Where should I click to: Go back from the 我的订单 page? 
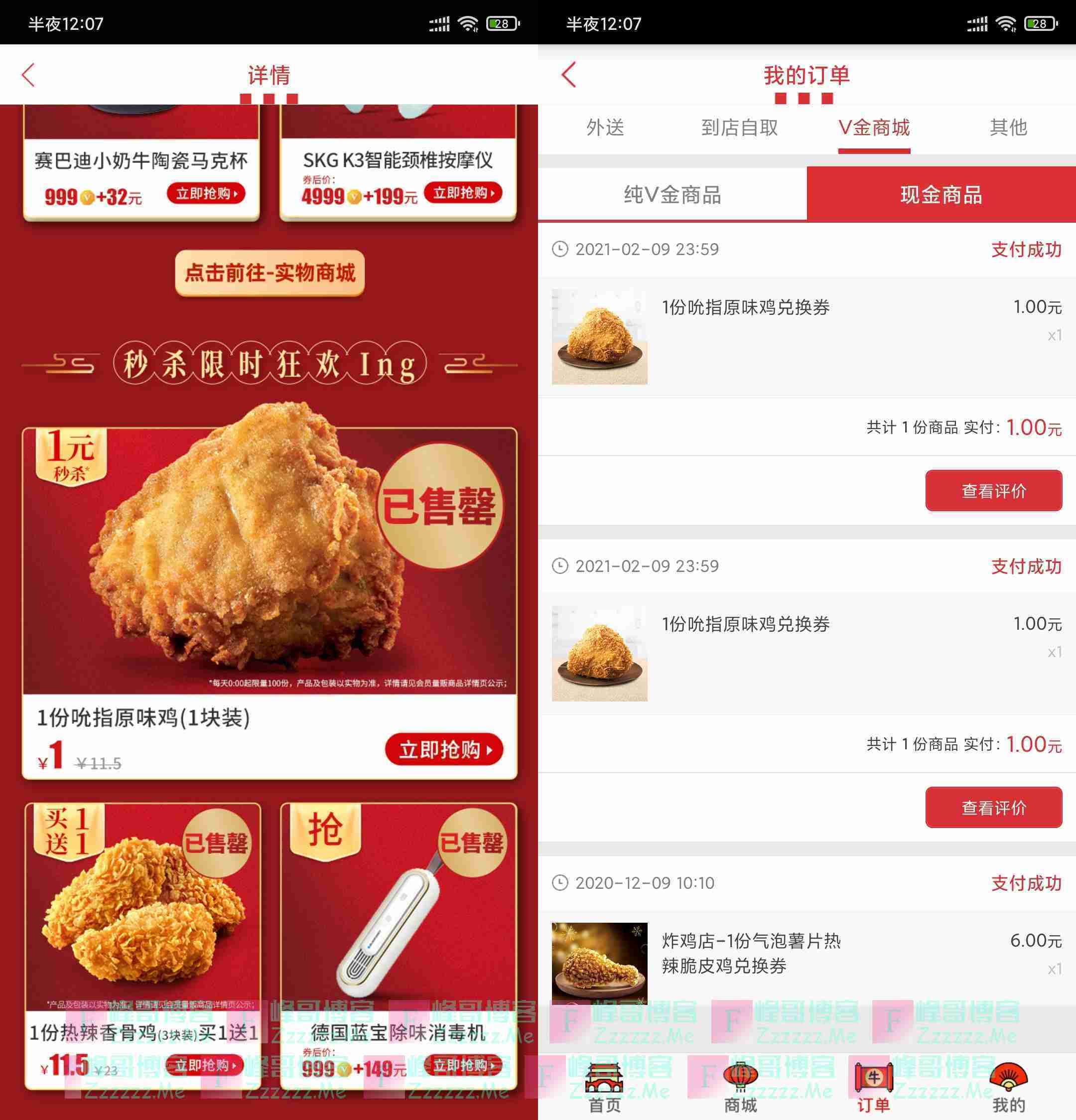tap(568, 75)
